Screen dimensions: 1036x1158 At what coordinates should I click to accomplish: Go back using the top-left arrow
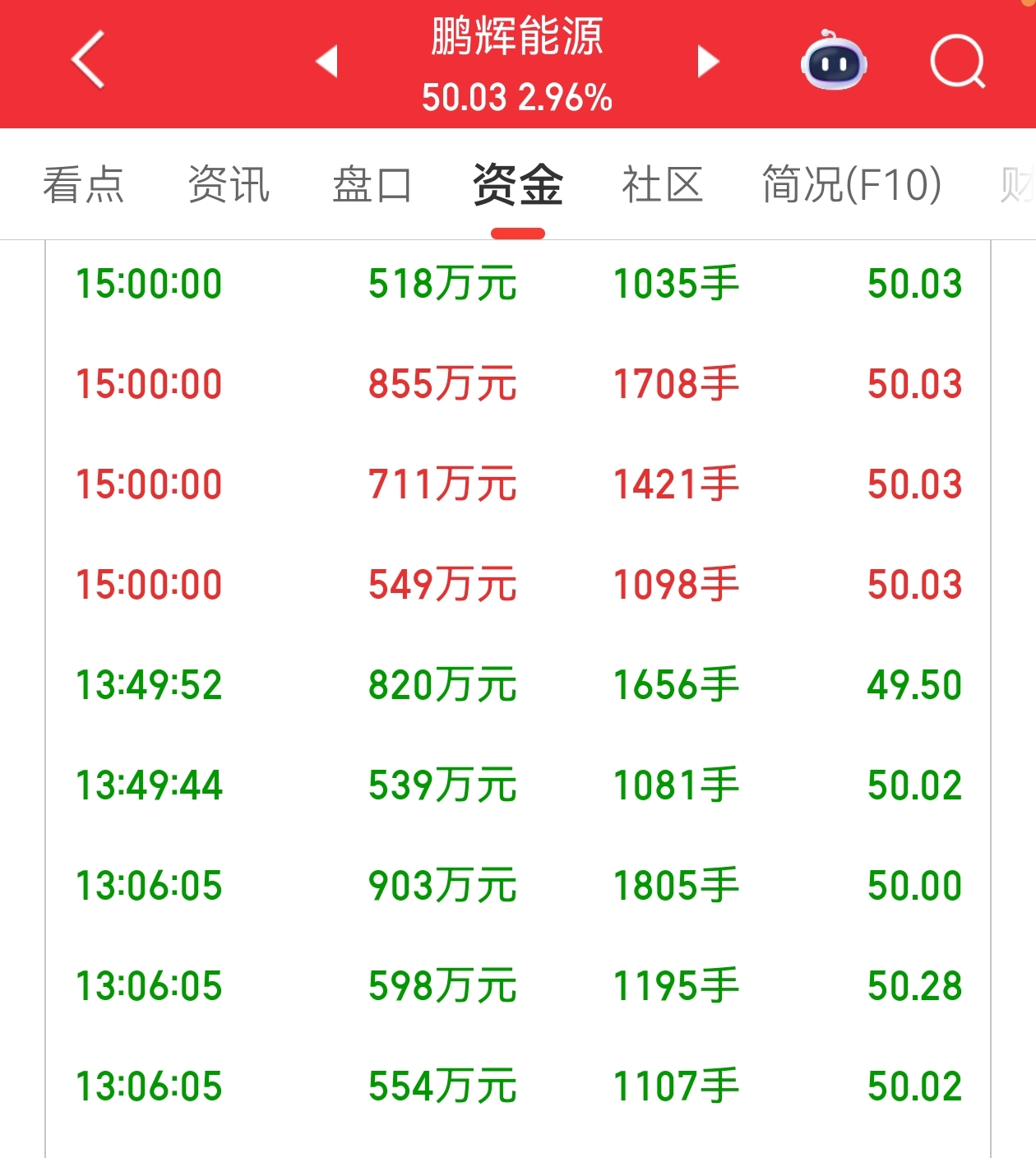click(x=88, y=60)
